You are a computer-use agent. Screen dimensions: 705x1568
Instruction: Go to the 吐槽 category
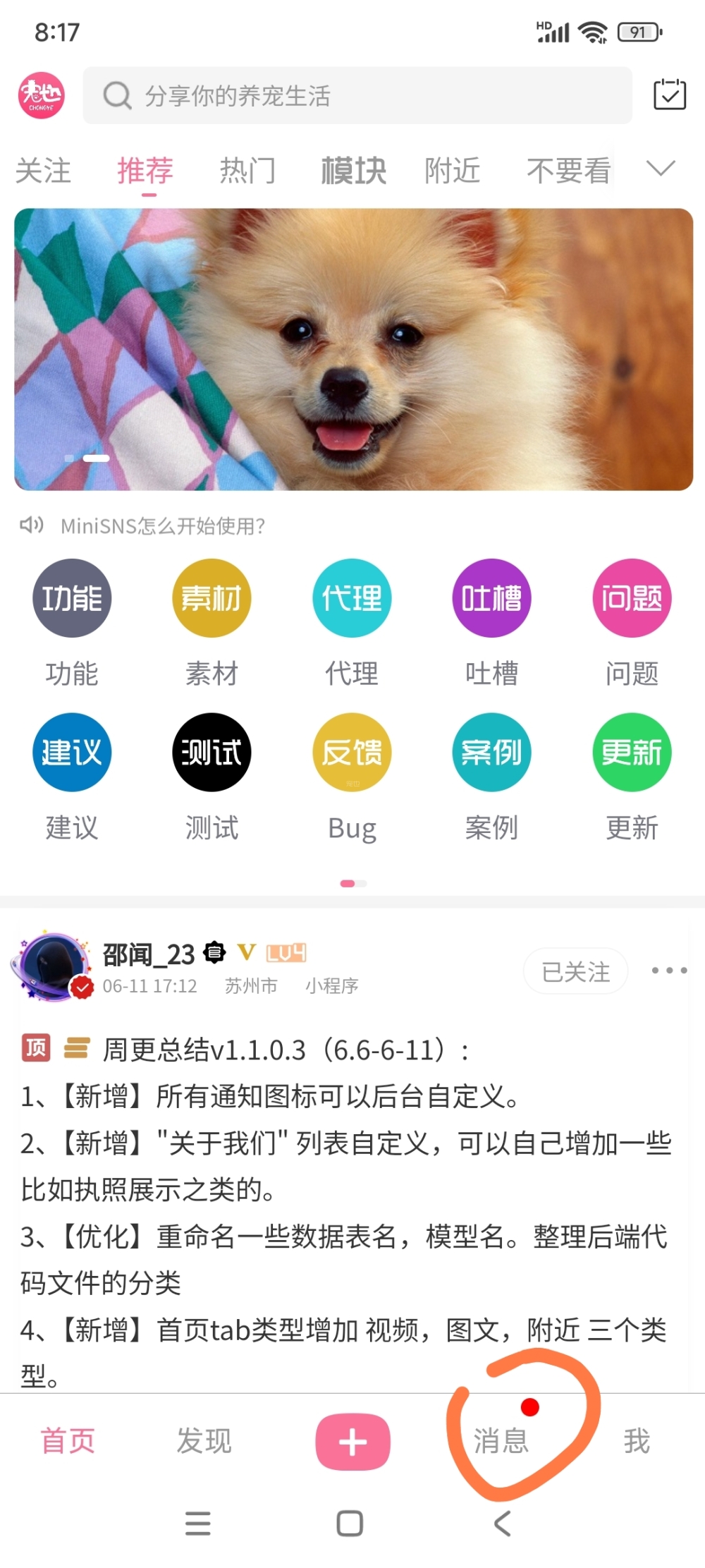pos(491,599)
